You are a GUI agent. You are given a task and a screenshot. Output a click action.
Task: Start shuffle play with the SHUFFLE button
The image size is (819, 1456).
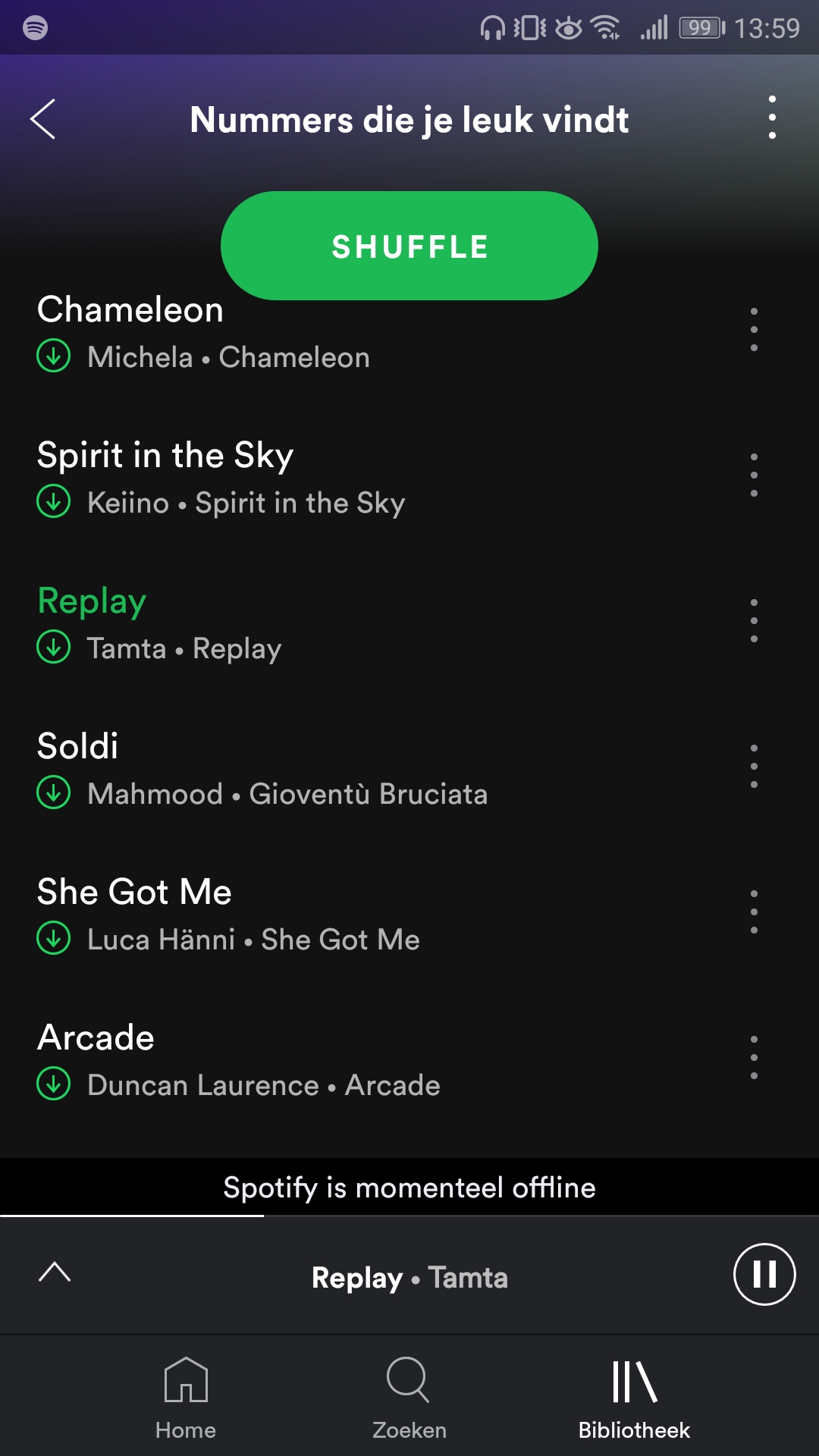409,246
